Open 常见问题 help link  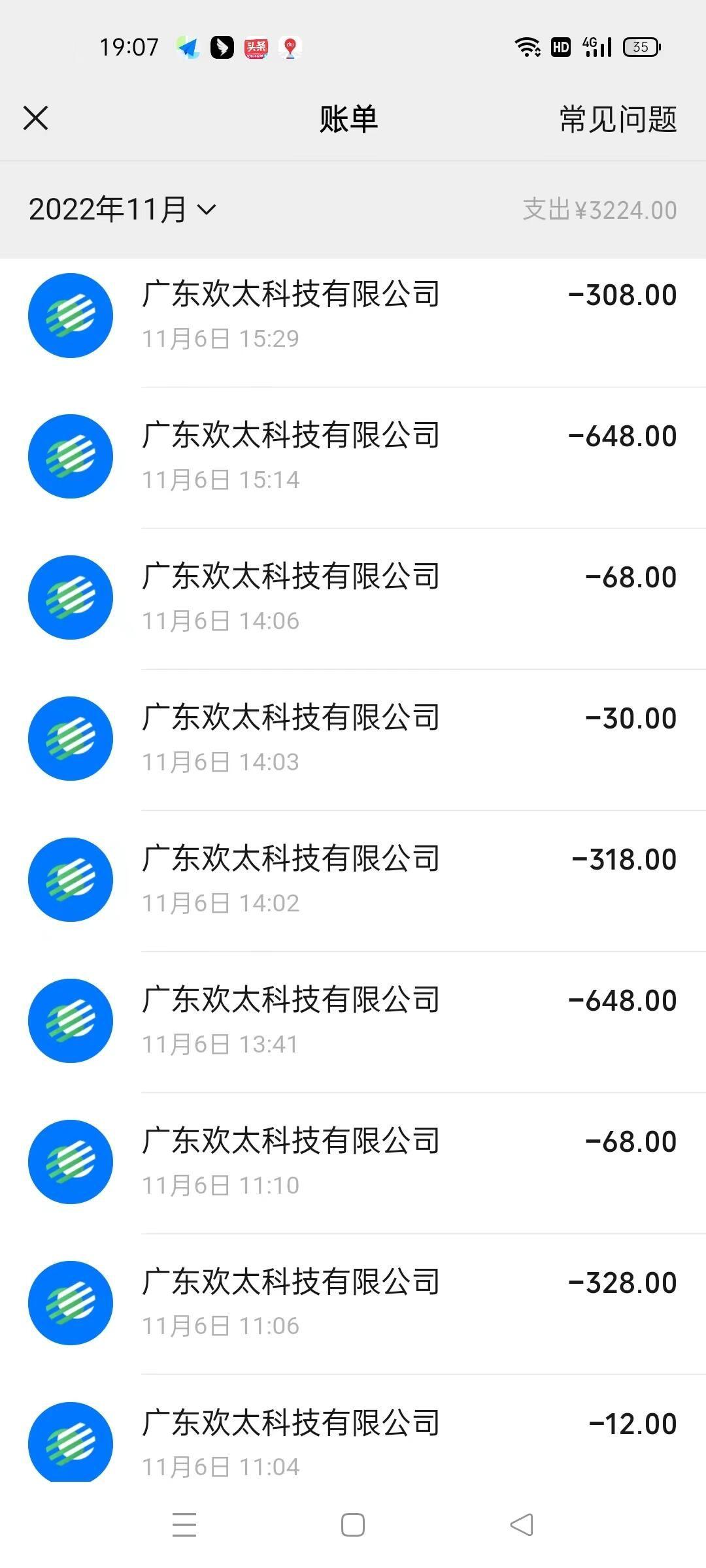[617, 120]
